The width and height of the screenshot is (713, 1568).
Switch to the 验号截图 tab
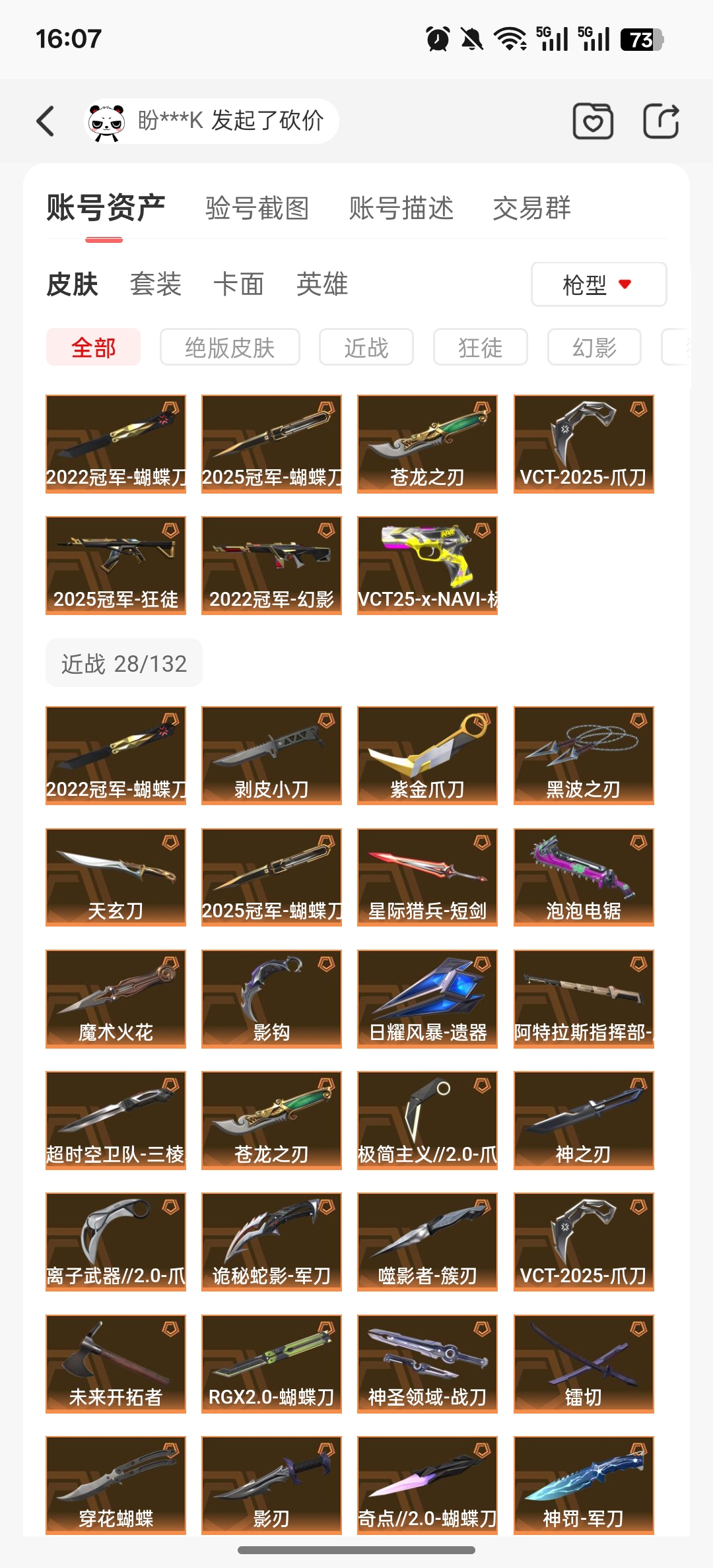(x=257, y=209)
